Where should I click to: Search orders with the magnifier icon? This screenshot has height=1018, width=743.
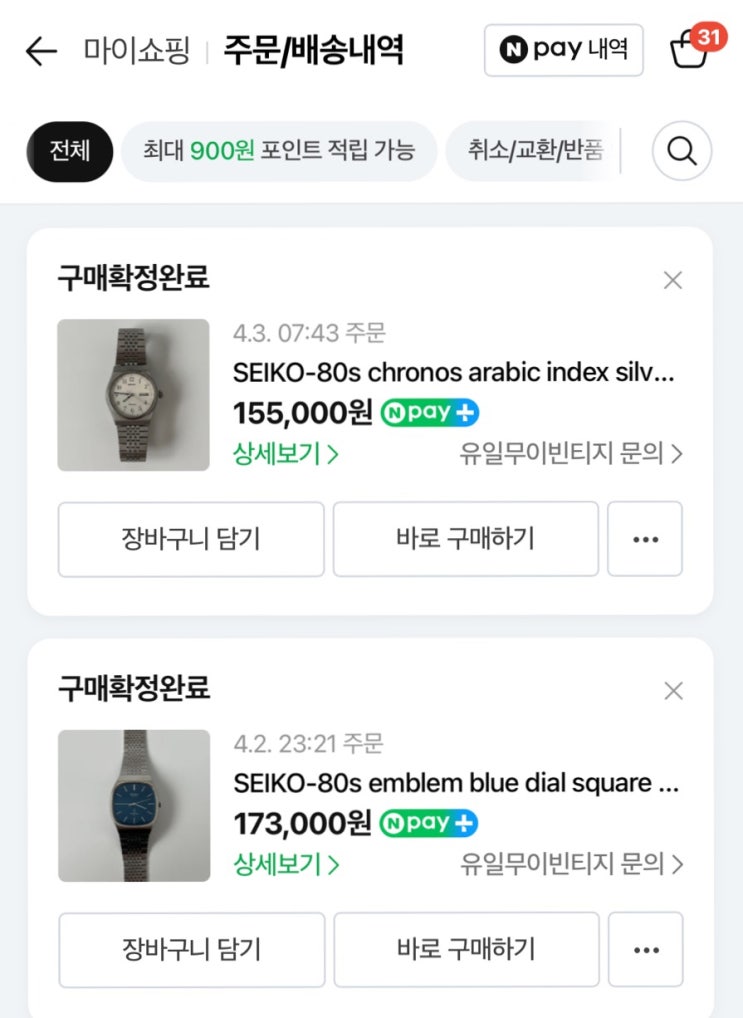681,152
